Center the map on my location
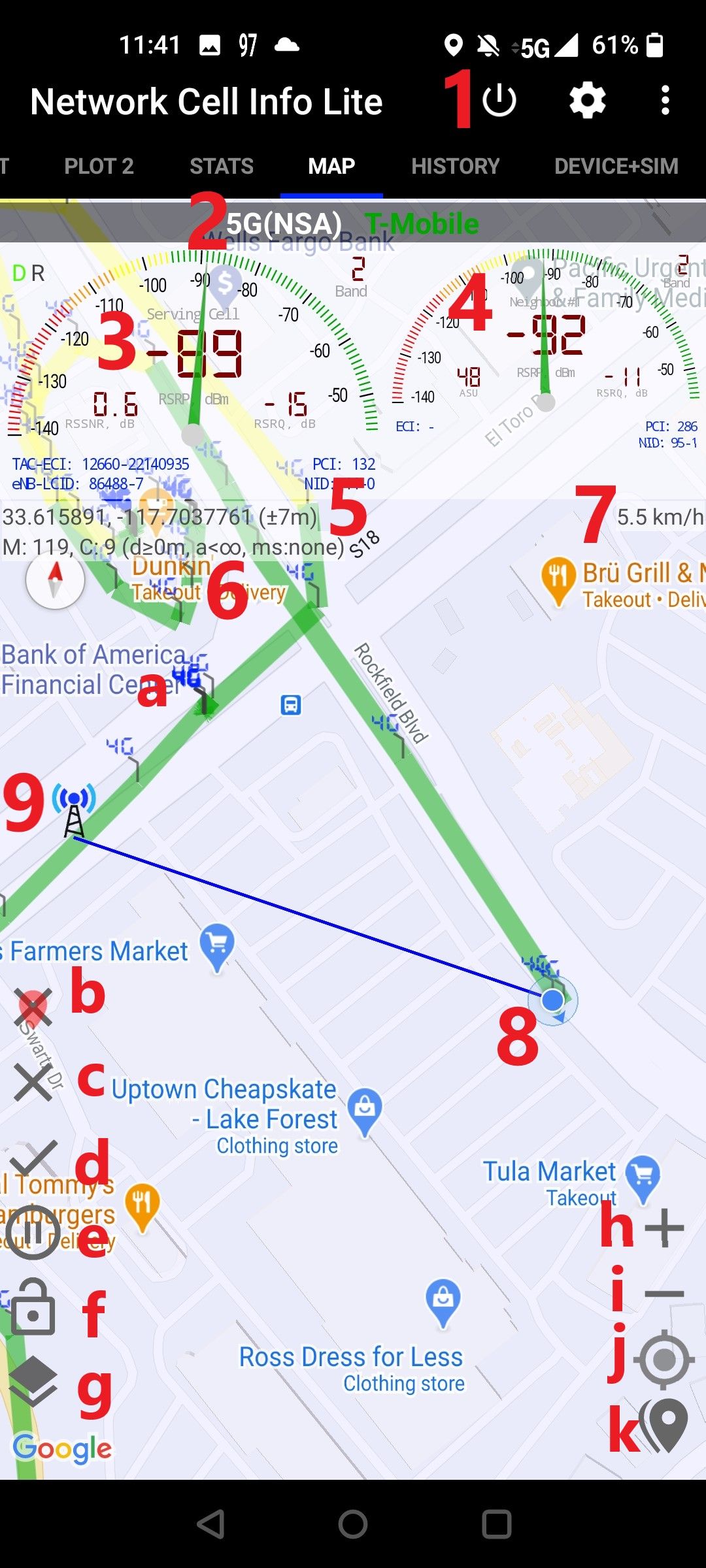706x1568 pixels. pyautogui.click(x=664, y=1360)
